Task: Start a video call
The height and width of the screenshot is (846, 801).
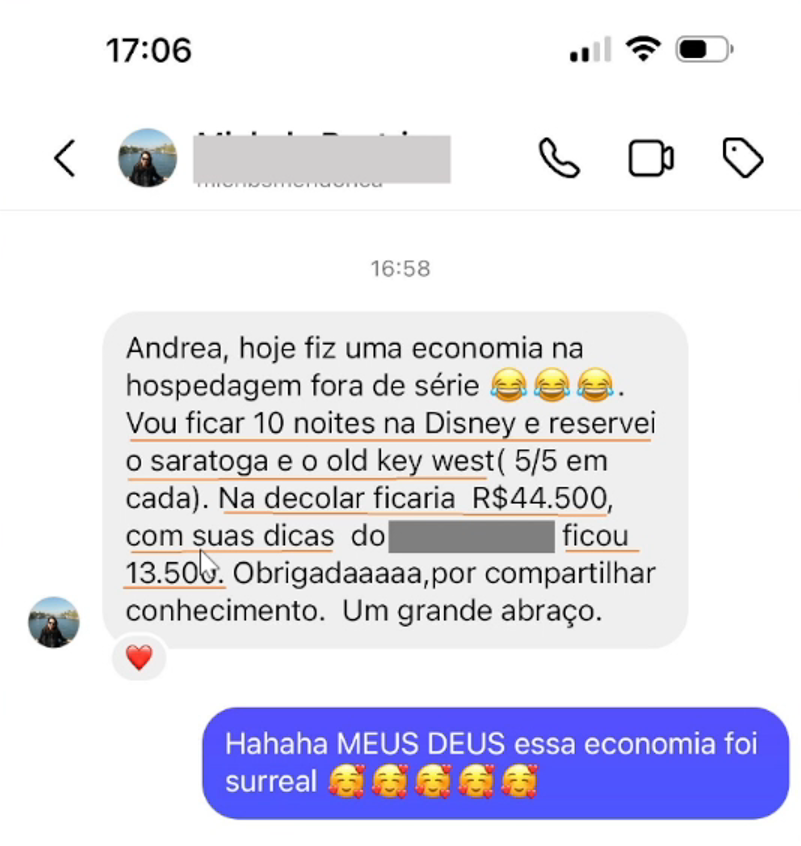Action: tap(650, 158)
